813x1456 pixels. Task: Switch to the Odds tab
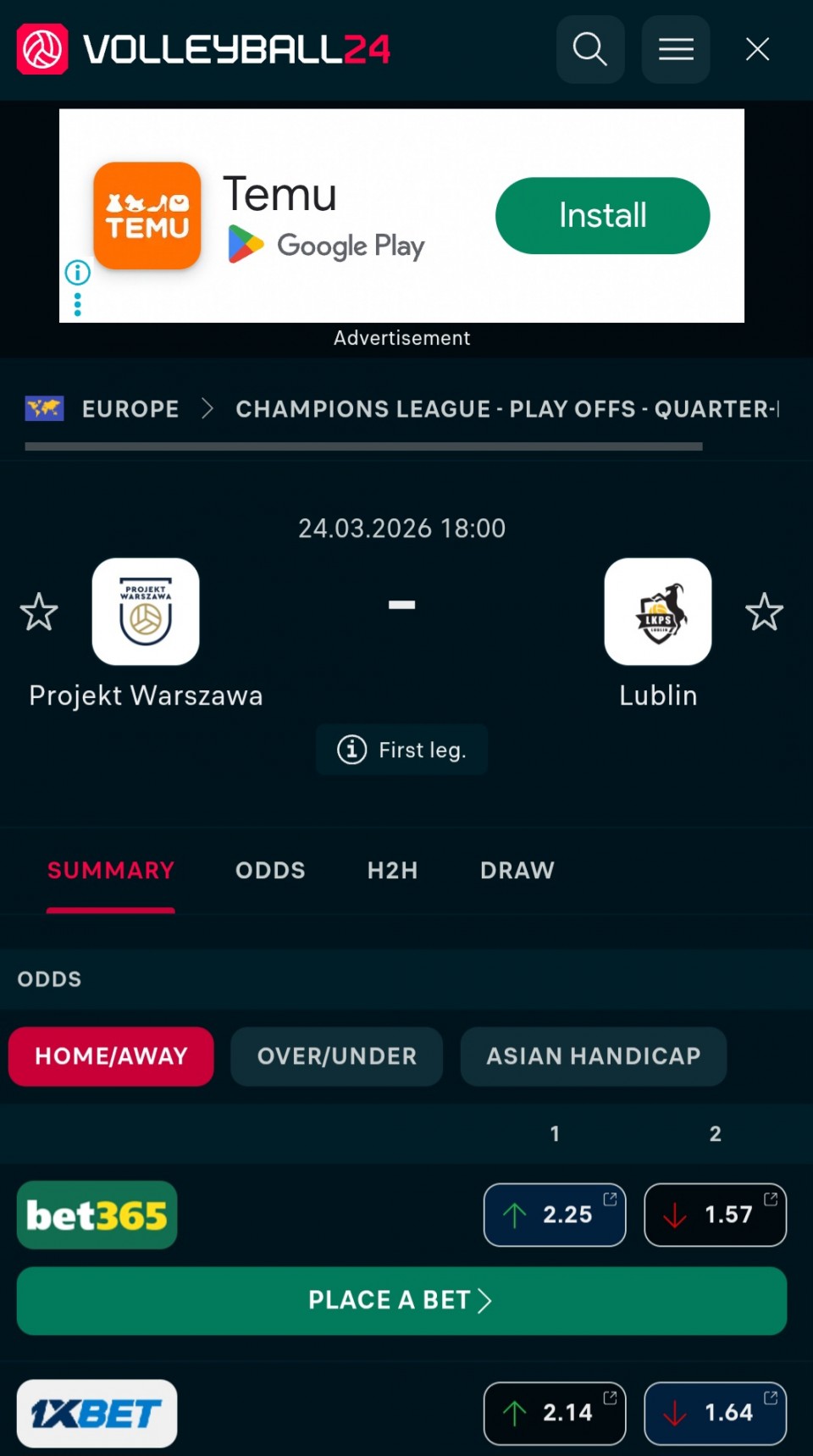(x=270, y=871)
